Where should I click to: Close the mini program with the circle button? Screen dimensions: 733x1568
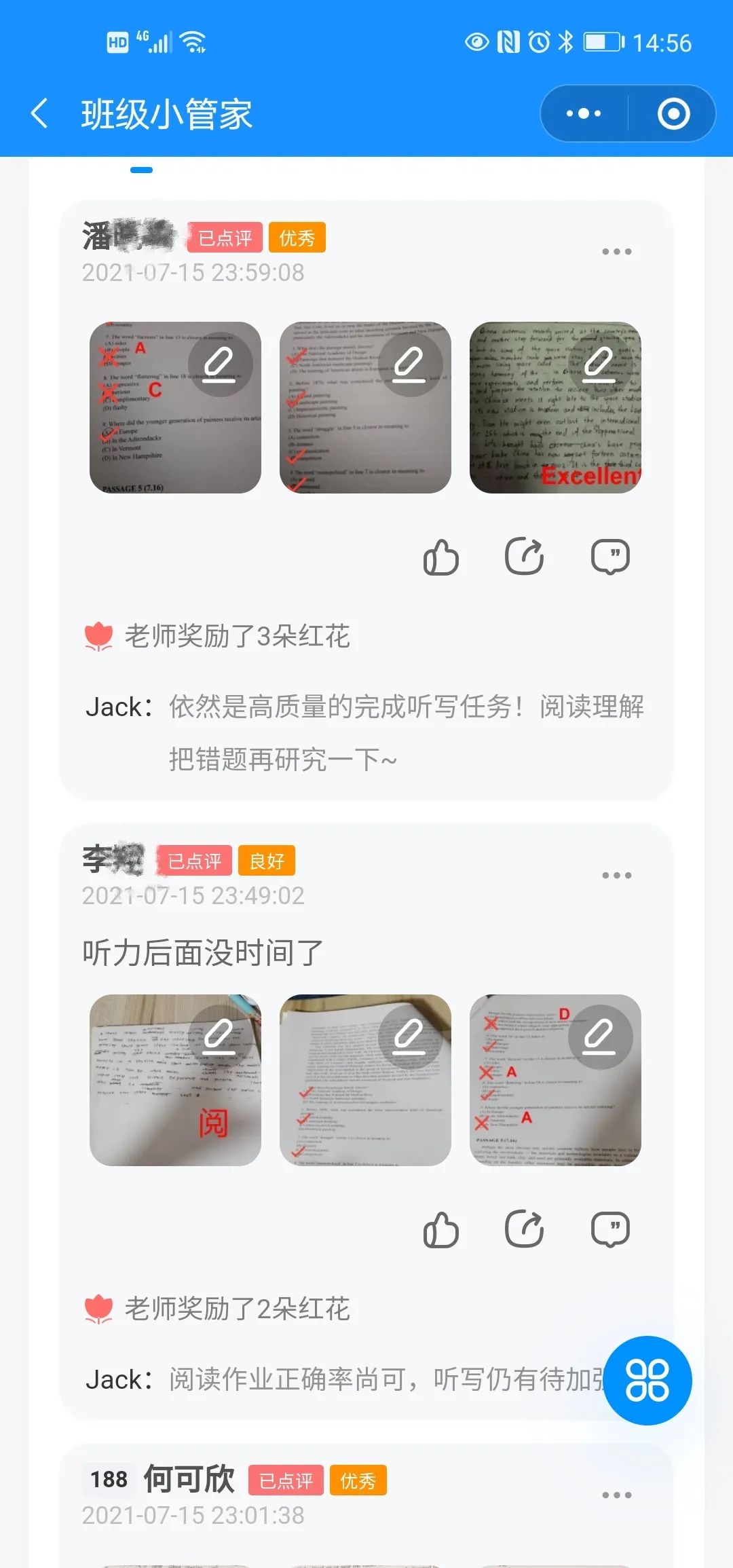673,113
